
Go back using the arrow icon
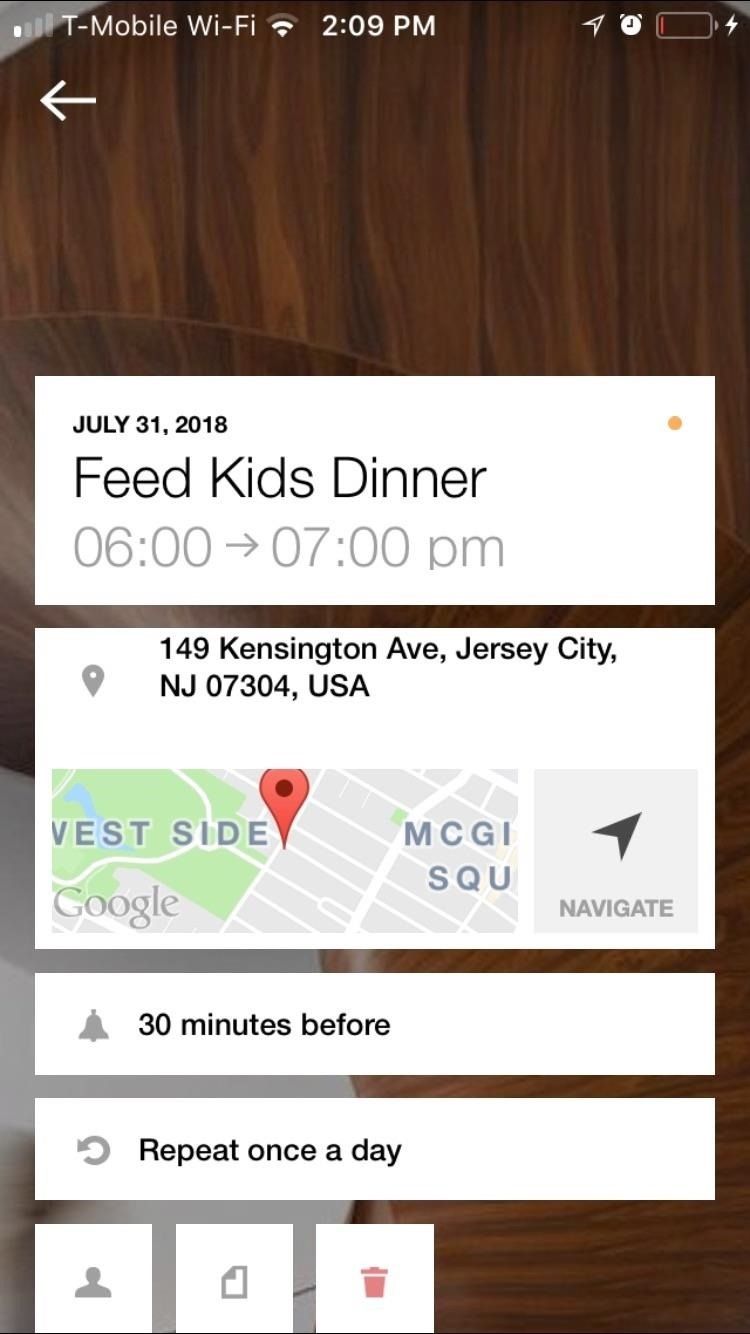click(x=68, y=100)
